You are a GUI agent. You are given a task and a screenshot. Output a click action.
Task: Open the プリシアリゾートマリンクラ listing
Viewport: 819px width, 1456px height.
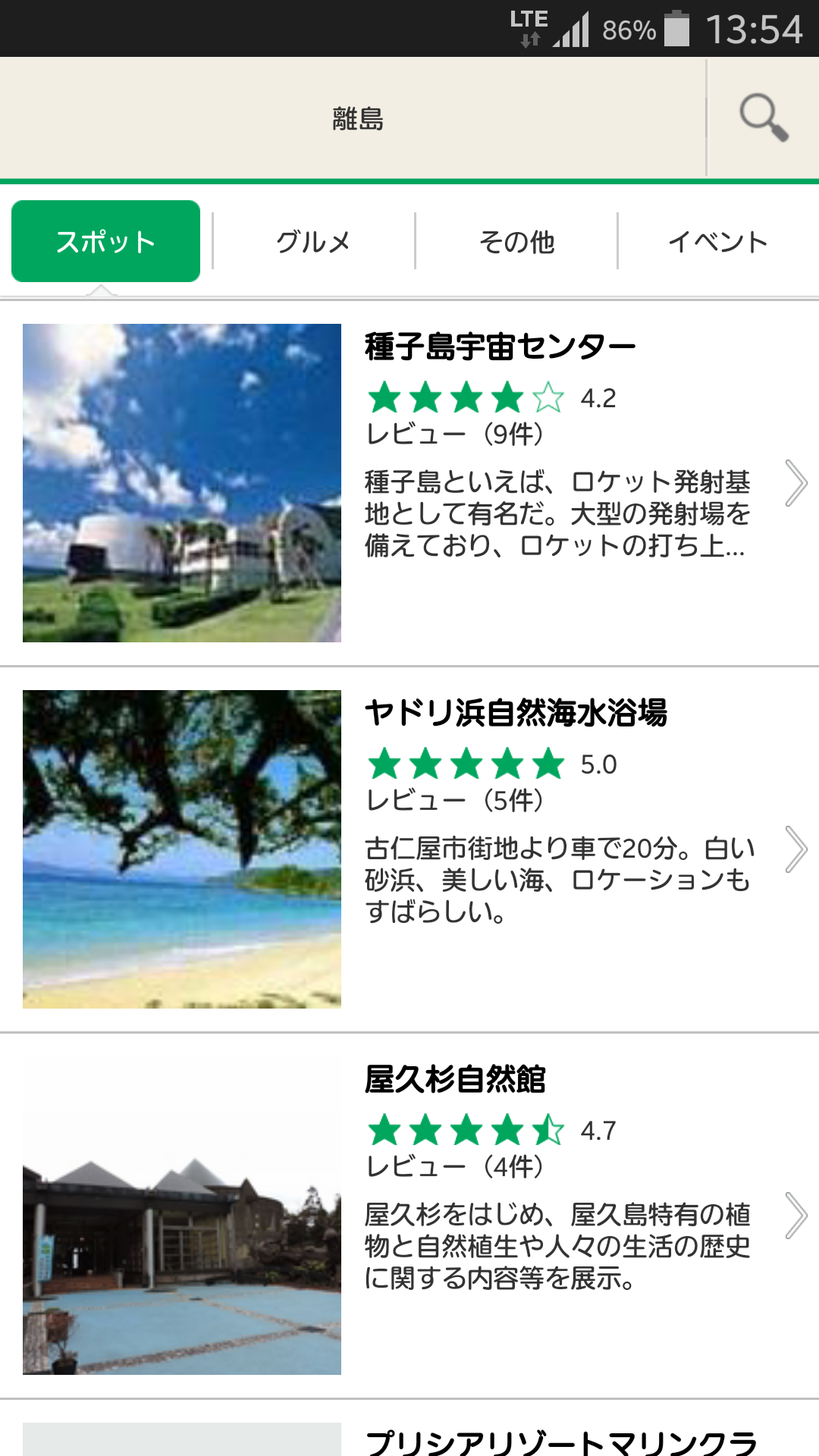coord(561,1439)
